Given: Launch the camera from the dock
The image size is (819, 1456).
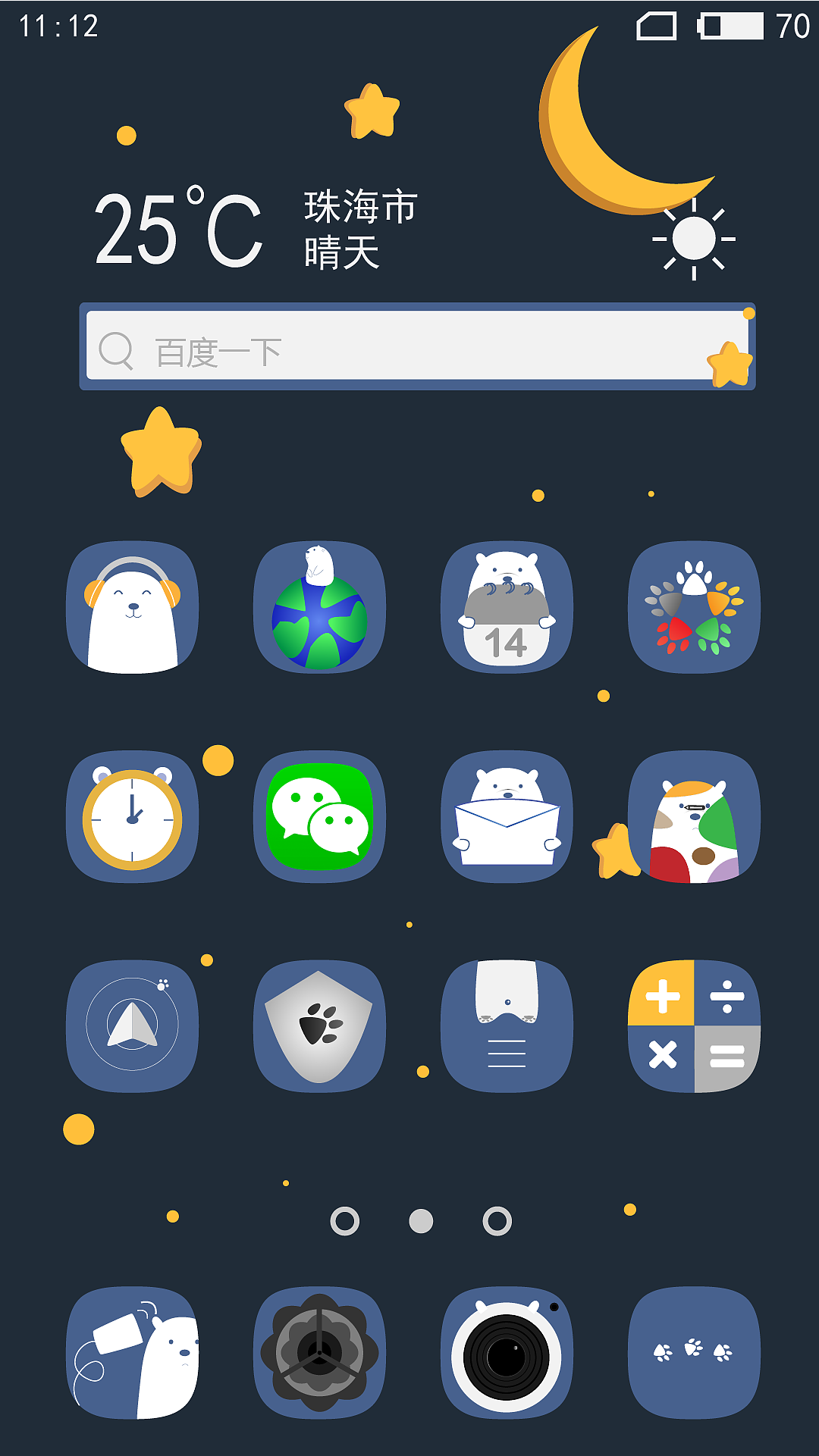Looking at the screenshot, I should 508,1349.
